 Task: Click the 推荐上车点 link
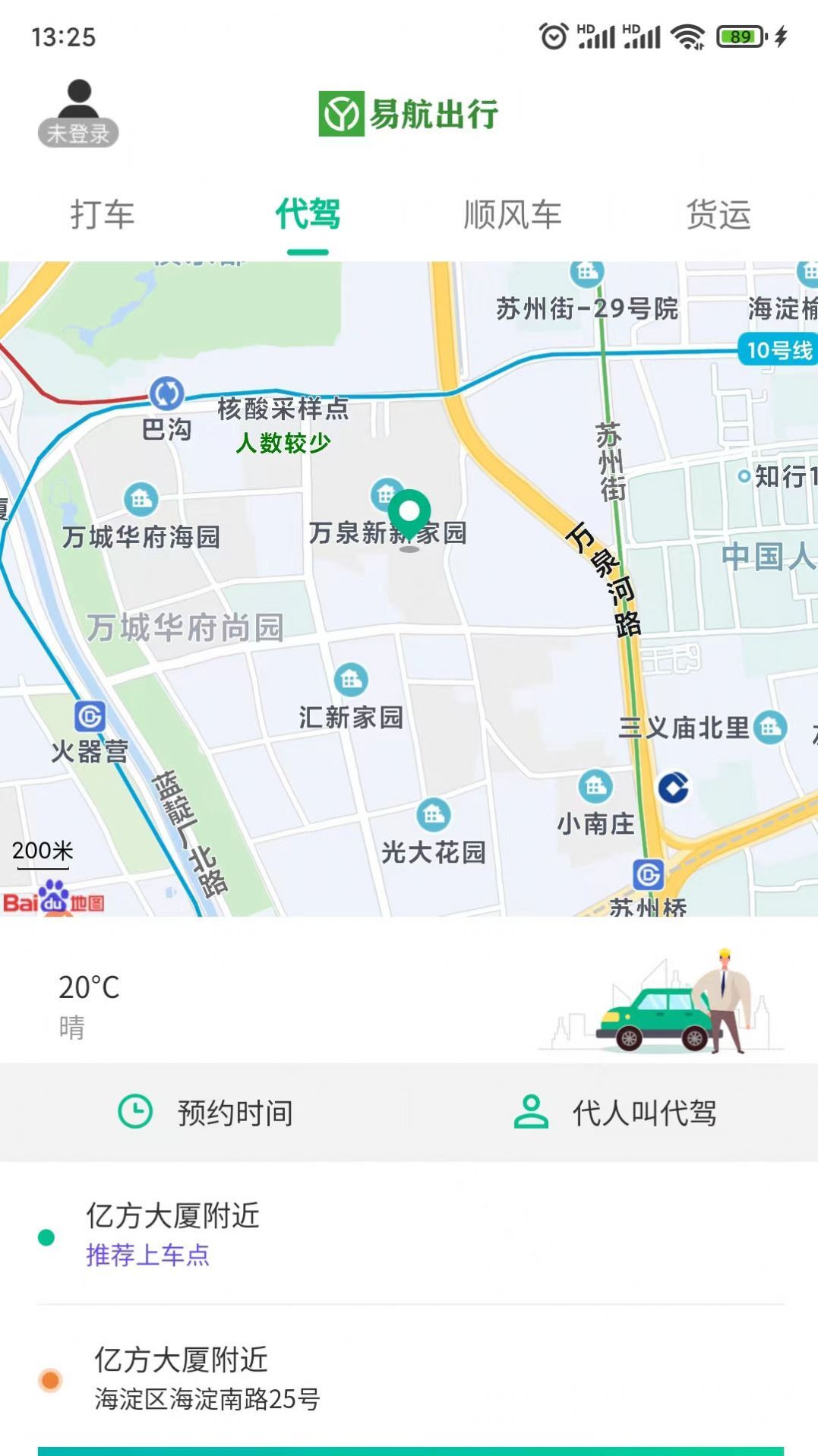[147, 1252]
